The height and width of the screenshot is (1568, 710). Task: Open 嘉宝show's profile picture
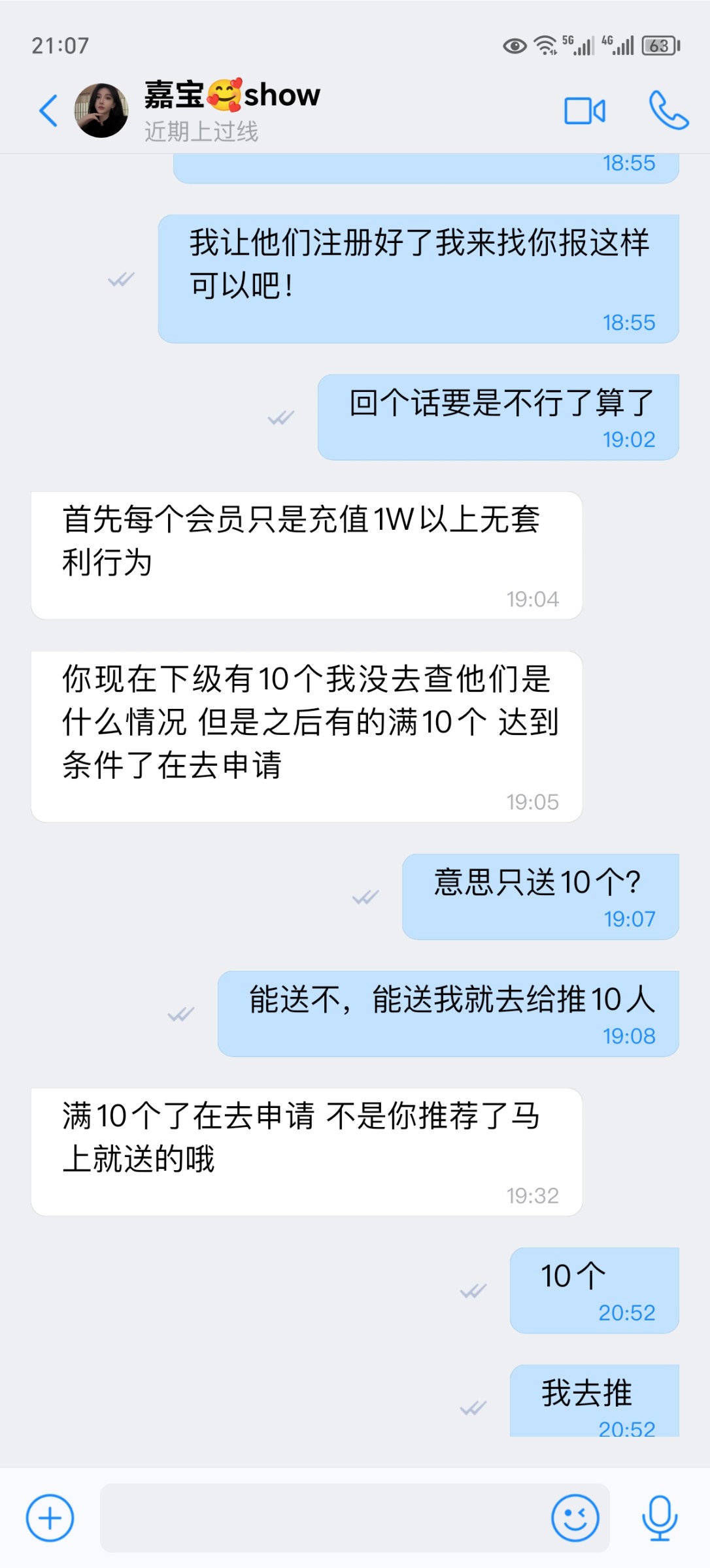pyautogui.click(x=103, y=110)
